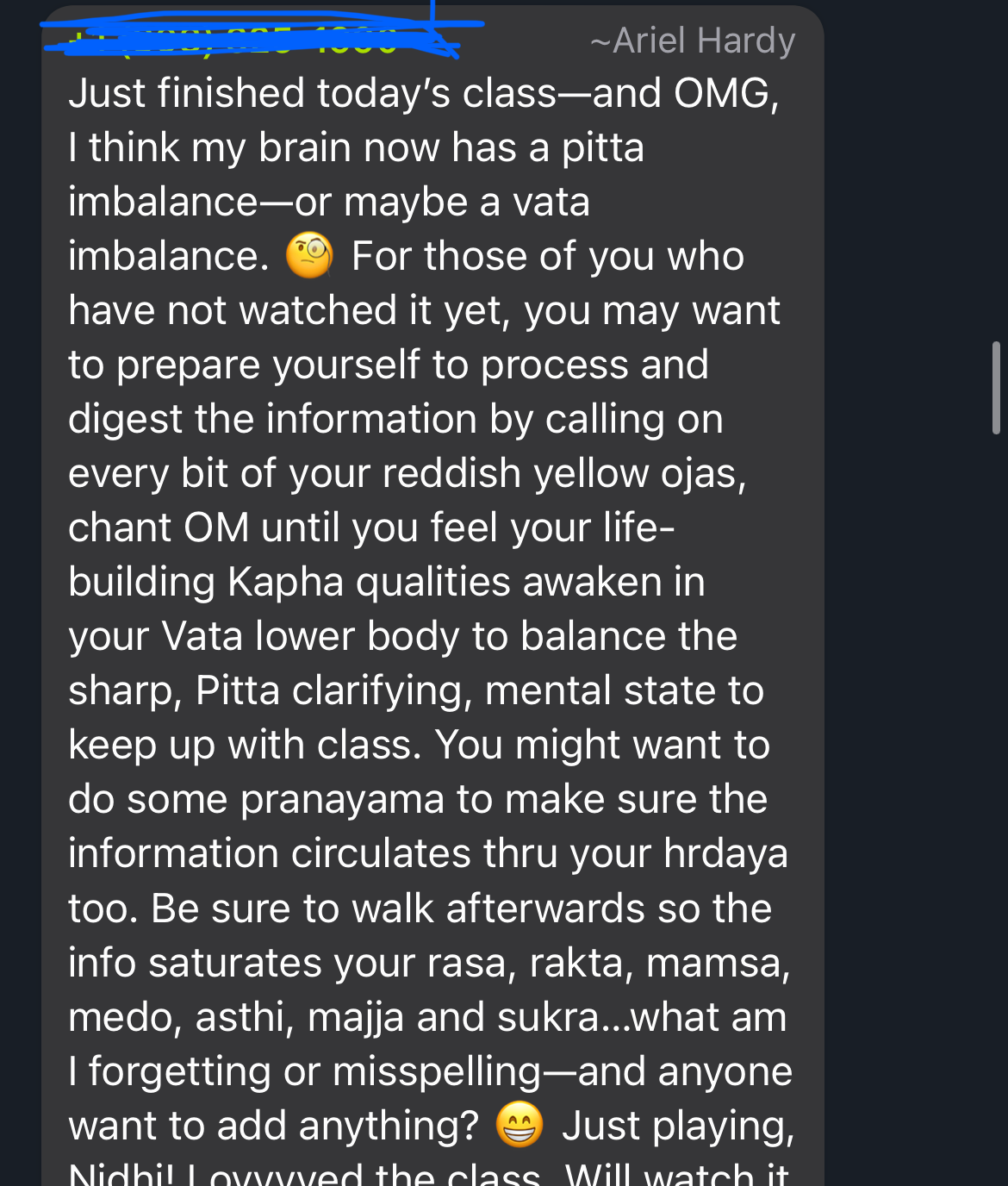Open sender Ariel Hardy's contact from message header

click(692, 41)
